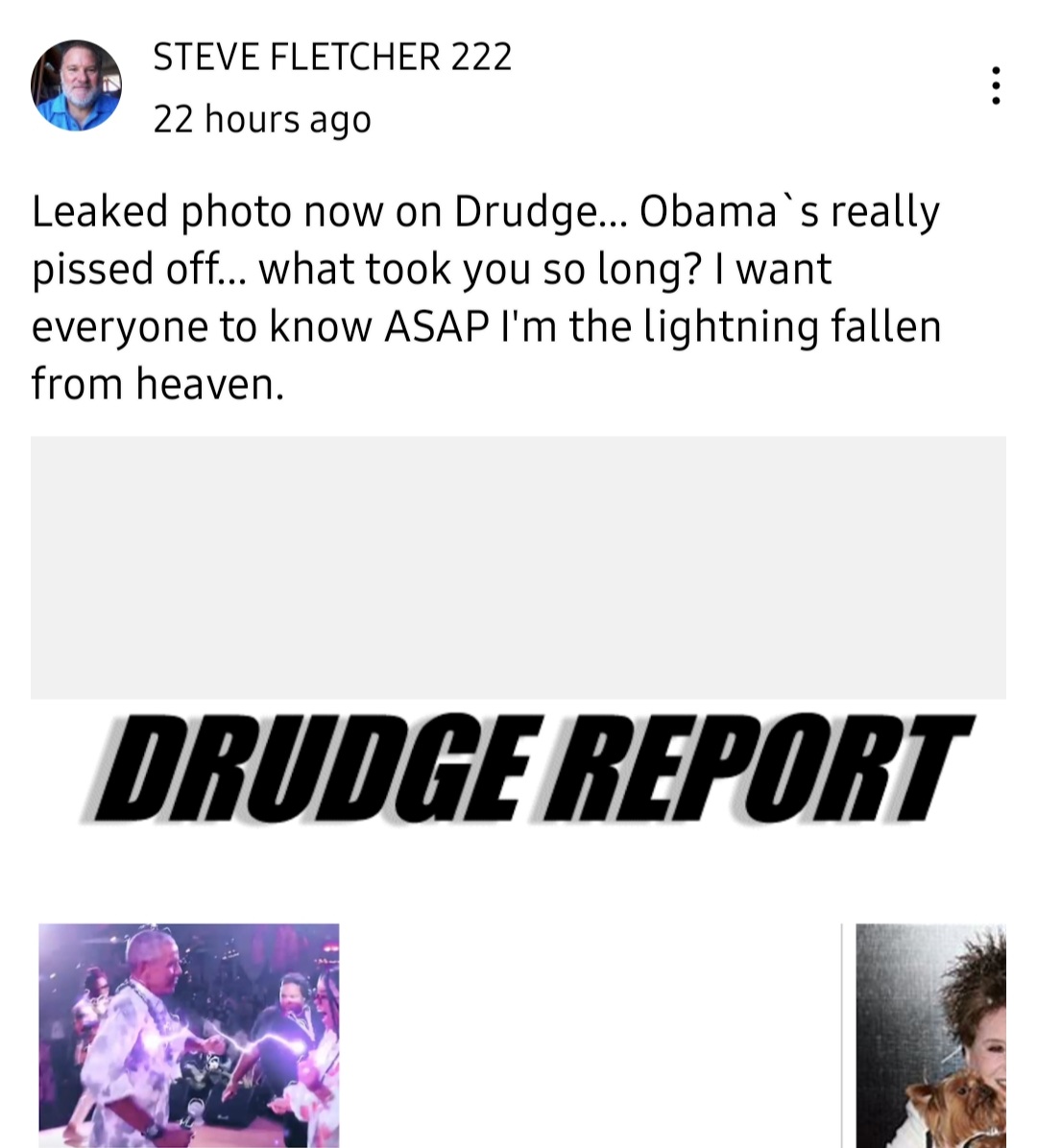Open Steve Fletcher 222's profile picture
This screenshot has width=1037, height=1148.
pyautogui.click(x=76, y=85)
